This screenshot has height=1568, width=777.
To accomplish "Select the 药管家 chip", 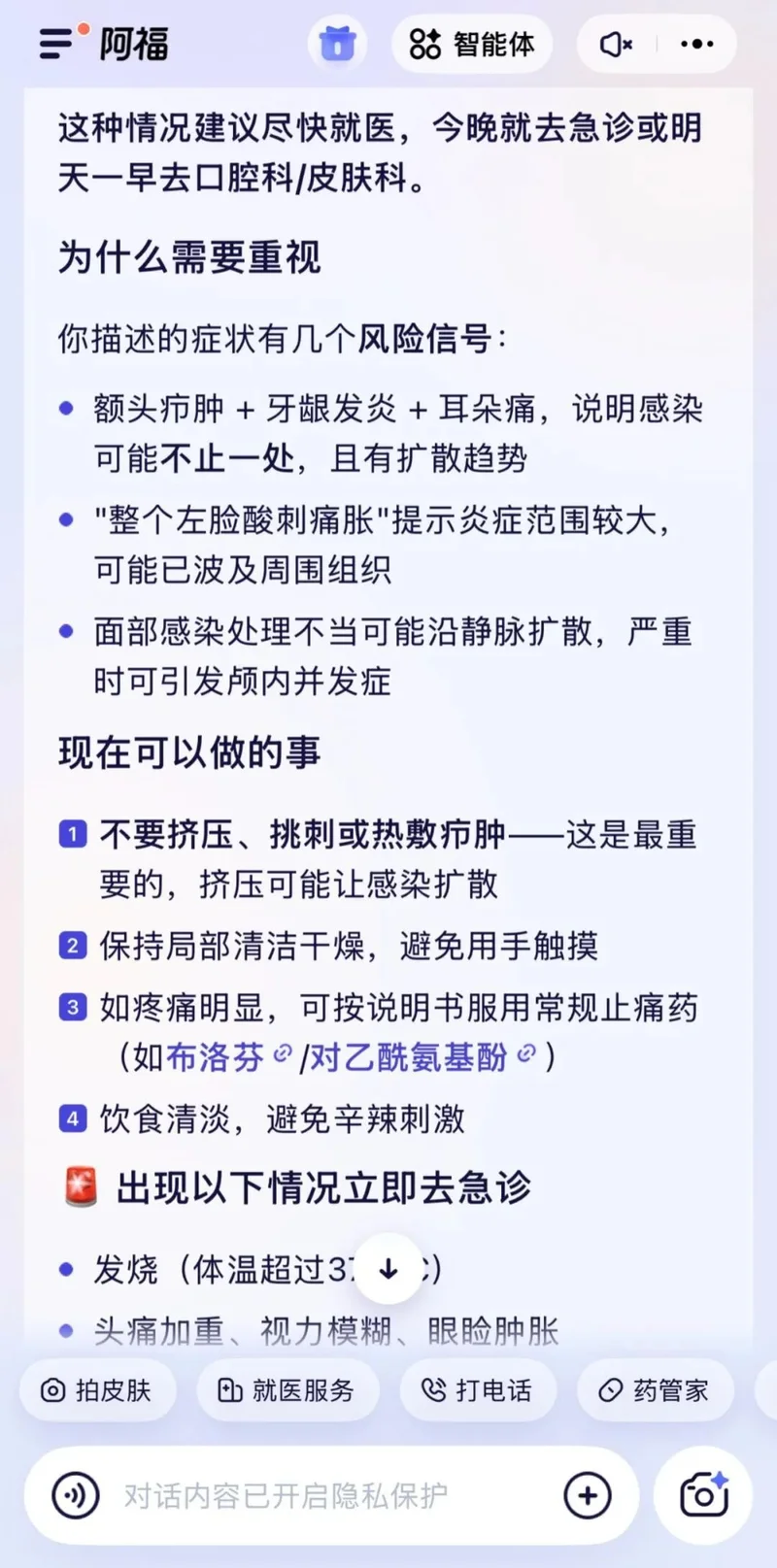I will (x=654, y=1390).
